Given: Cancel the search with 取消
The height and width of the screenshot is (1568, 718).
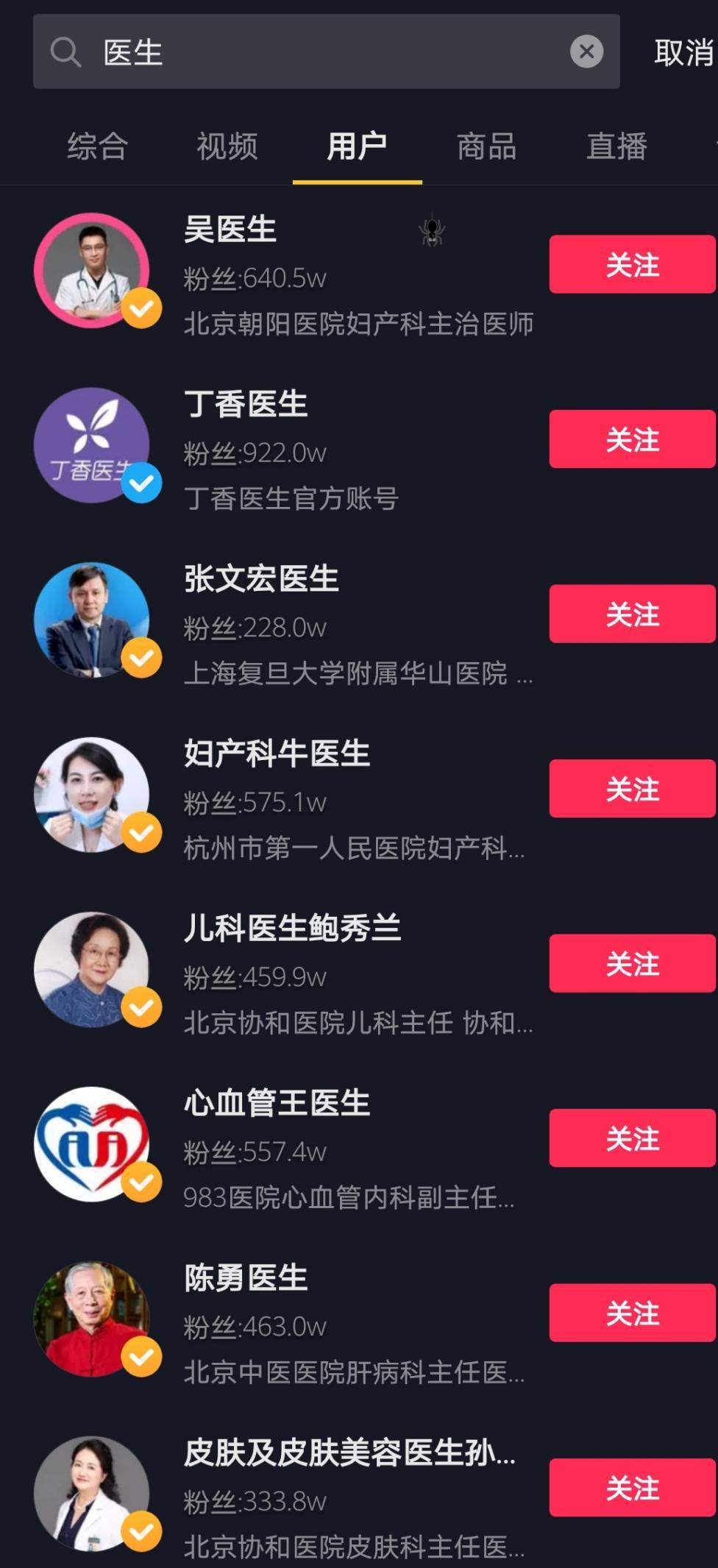Looking at the screenshot, I should tap(683, 53).
